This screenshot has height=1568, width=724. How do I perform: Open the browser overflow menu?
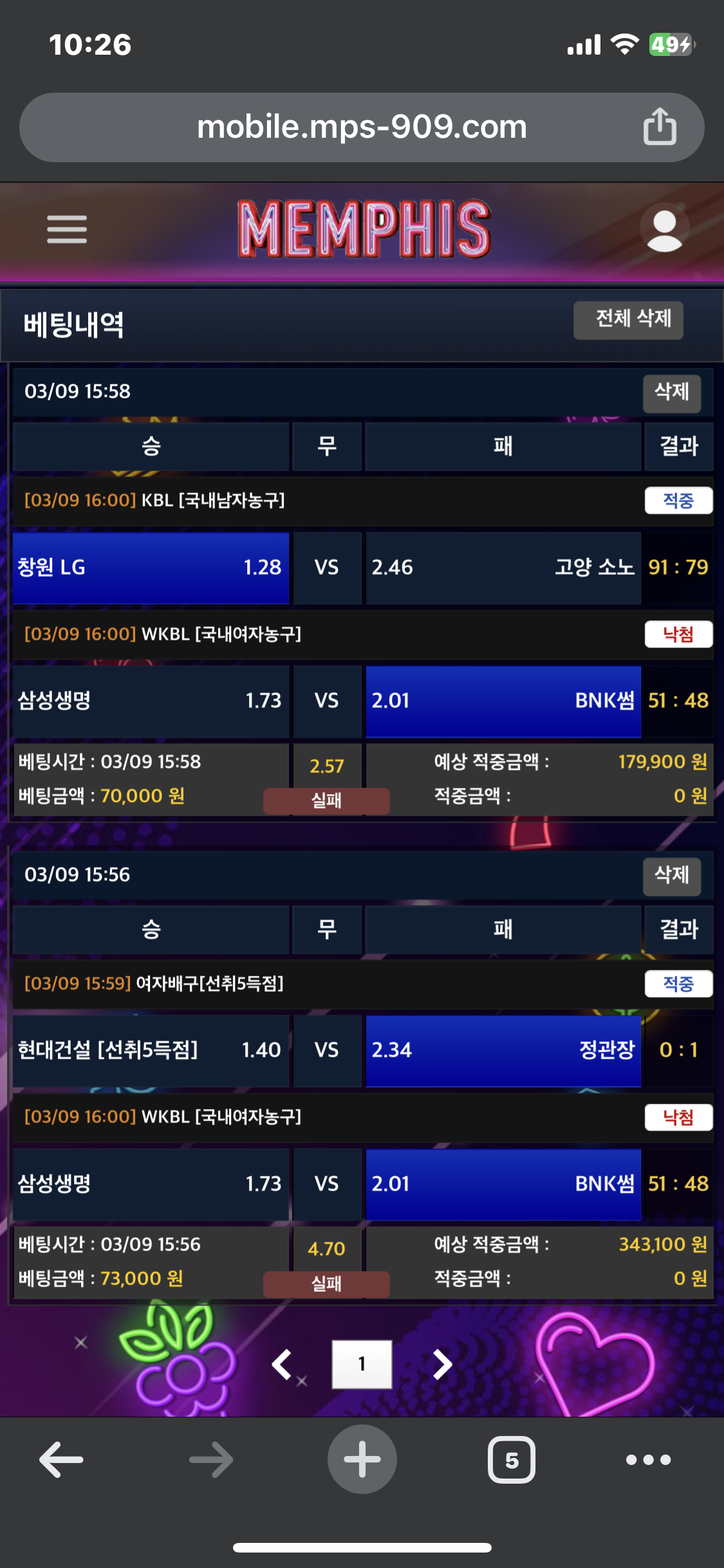(x=649, y=1459)
